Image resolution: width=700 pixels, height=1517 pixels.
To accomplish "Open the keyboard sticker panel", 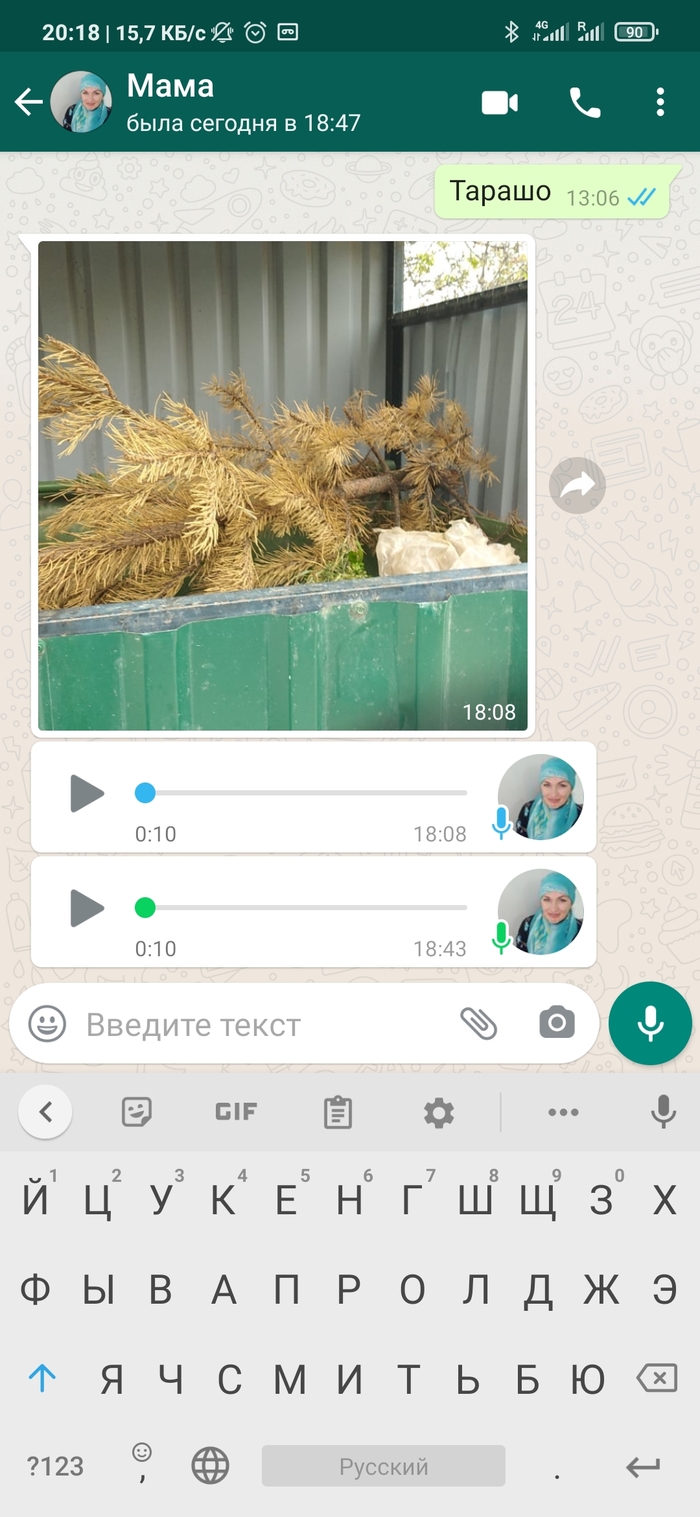I will [137, 1112].
